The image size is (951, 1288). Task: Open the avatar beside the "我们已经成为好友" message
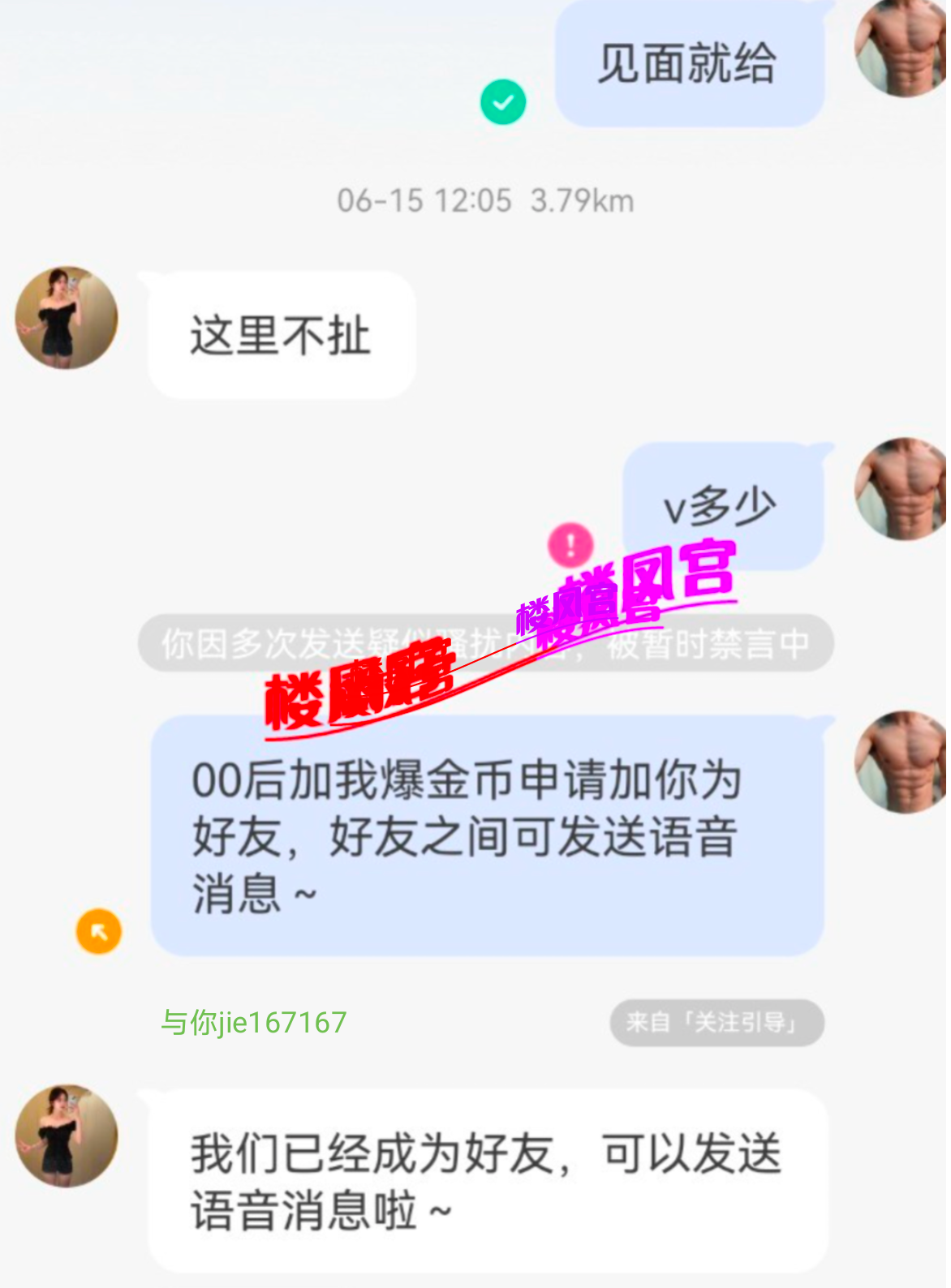coord(67,1136)
